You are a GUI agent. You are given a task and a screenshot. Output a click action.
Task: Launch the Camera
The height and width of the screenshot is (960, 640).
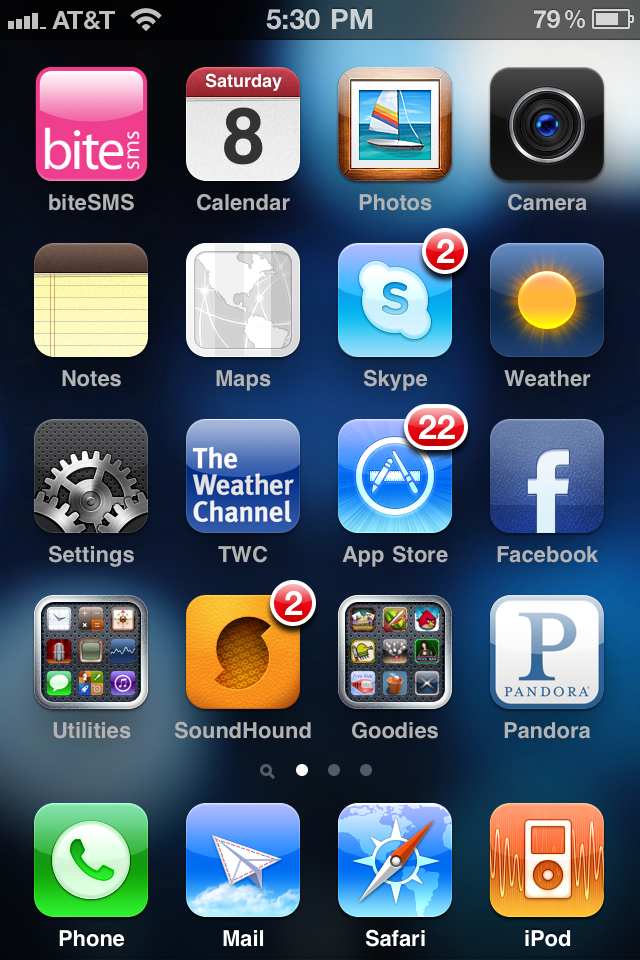point(547,125)
